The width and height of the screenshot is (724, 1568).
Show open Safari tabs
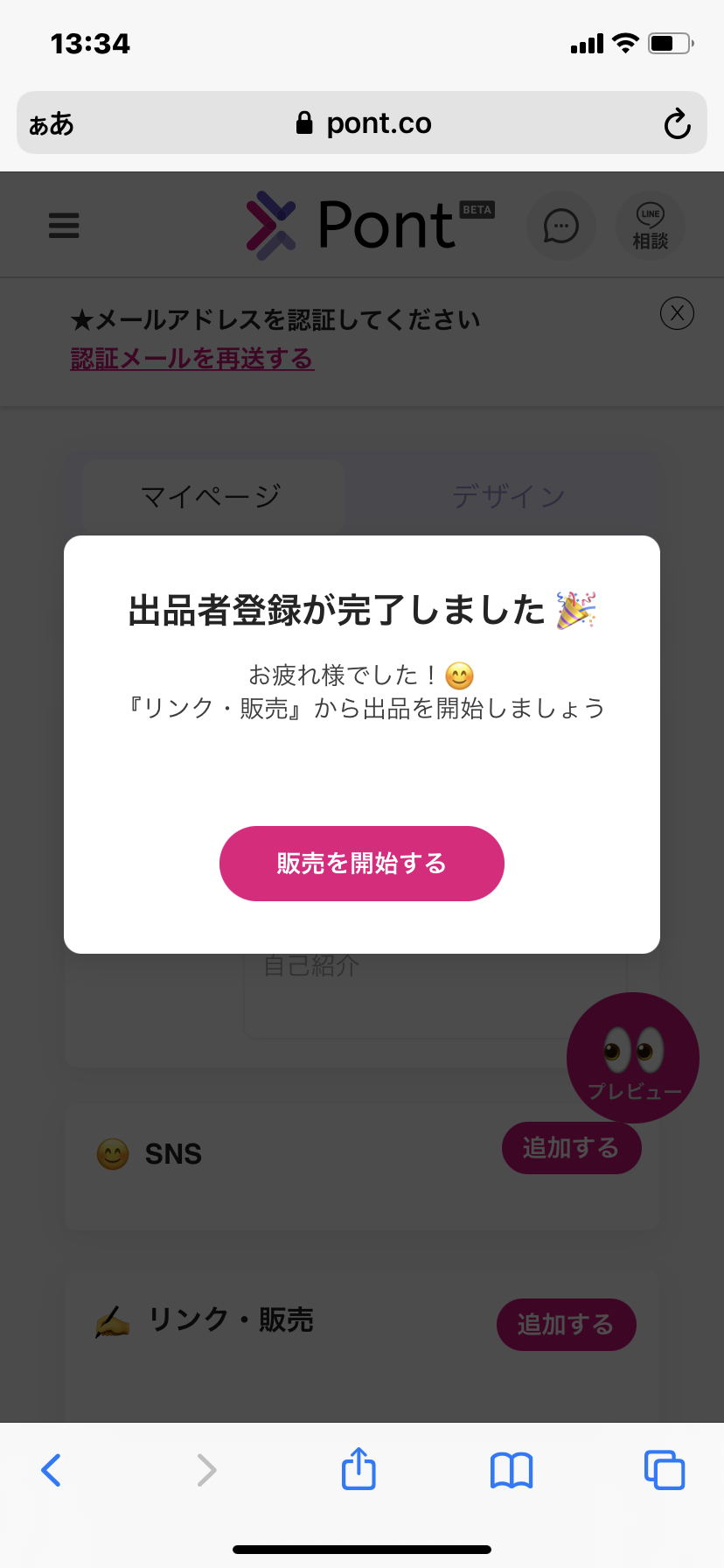pyautogui.click(x=665, y=1470)
